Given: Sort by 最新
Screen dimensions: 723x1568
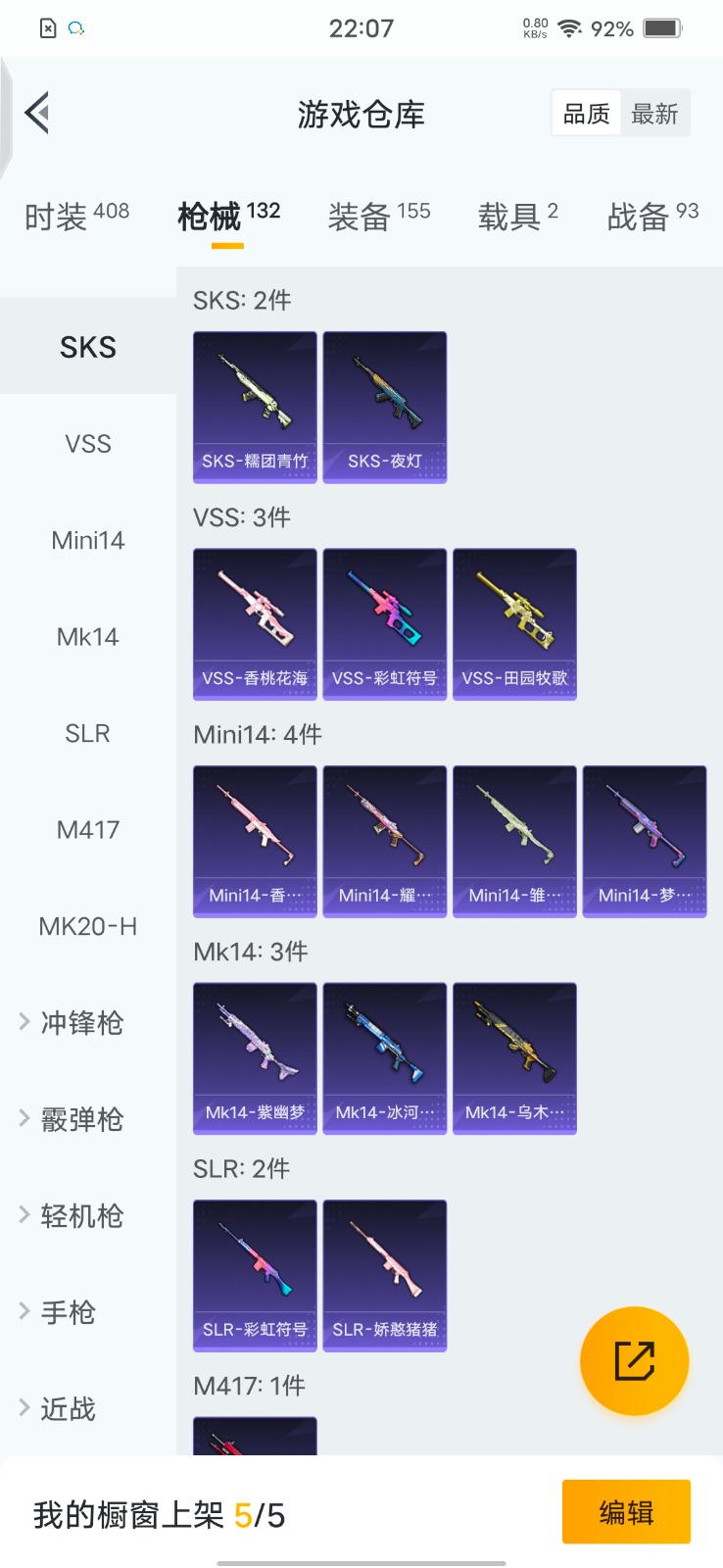Looking at the screenshot, I should (654, 114).
